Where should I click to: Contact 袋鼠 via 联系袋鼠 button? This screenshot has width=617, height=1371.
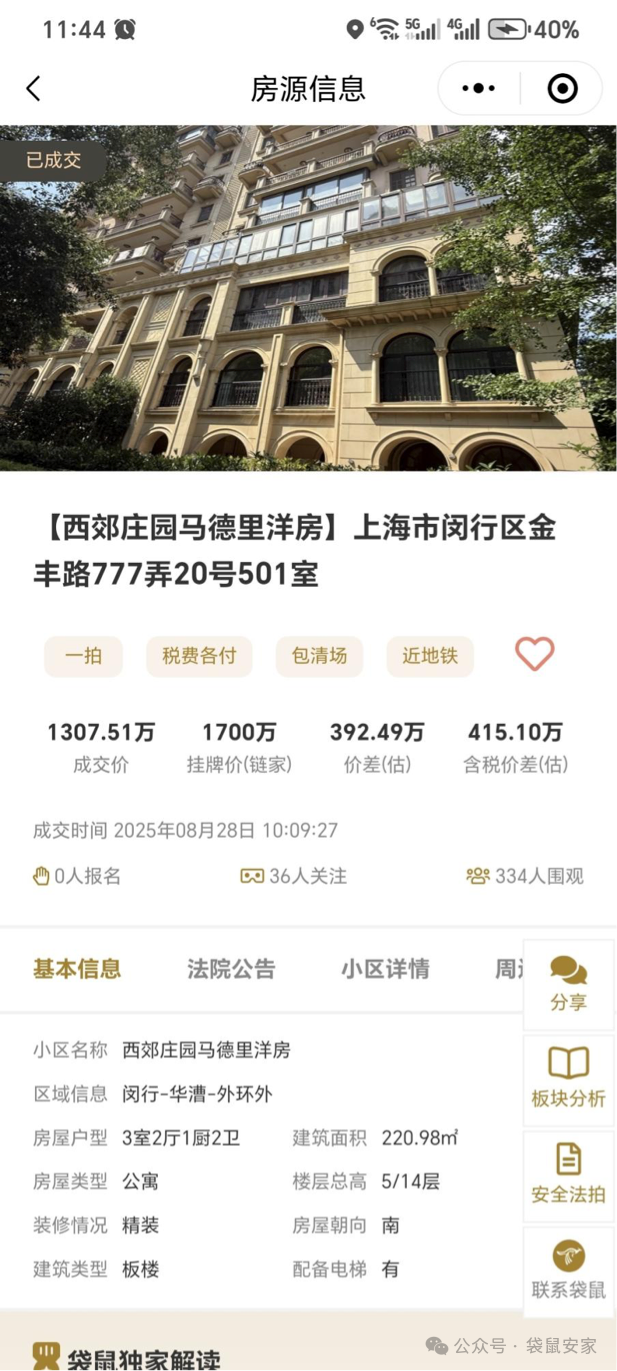(568, 1270)
